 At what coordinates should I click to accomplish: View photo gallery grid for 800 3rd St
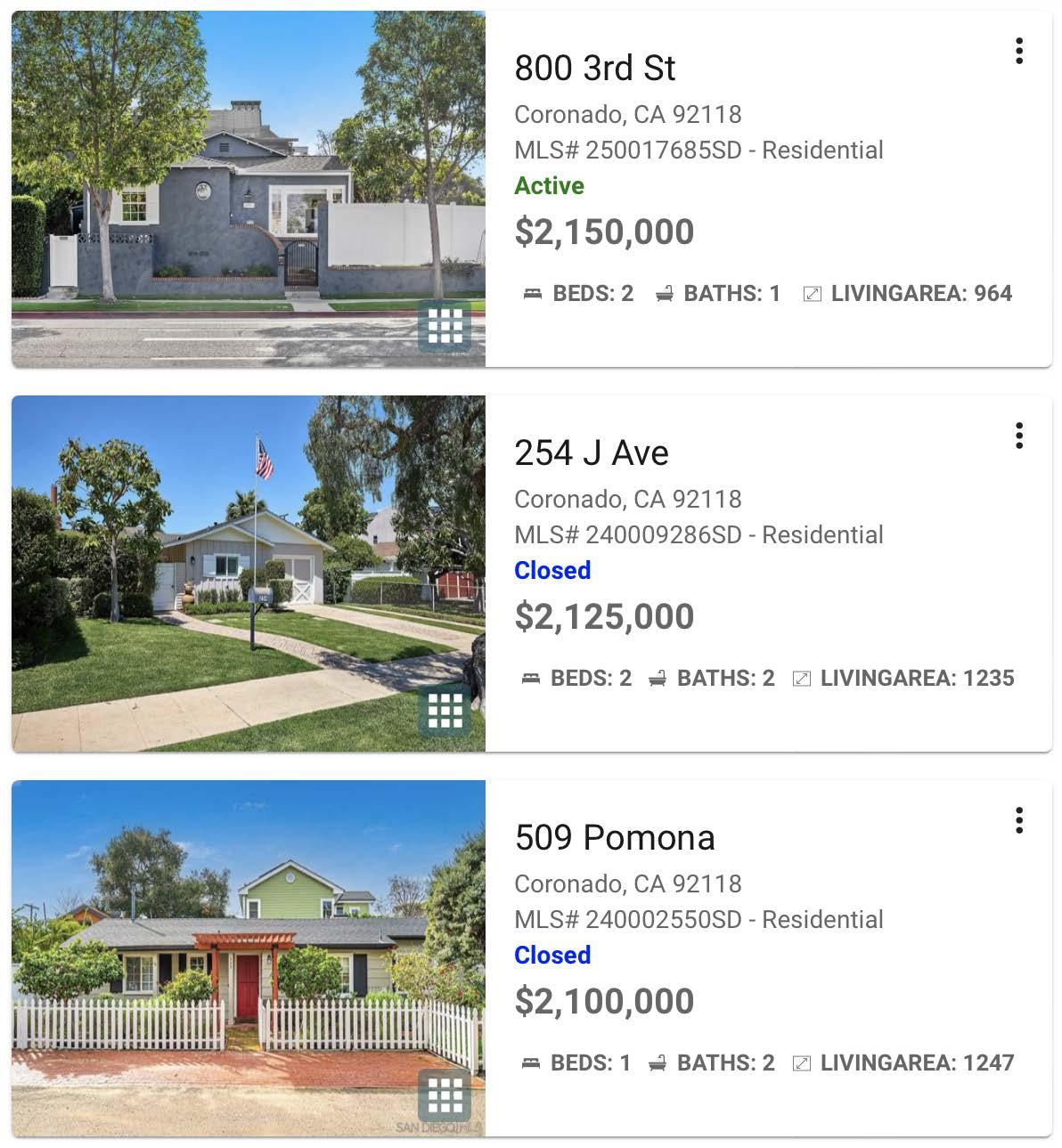(445, 326)
